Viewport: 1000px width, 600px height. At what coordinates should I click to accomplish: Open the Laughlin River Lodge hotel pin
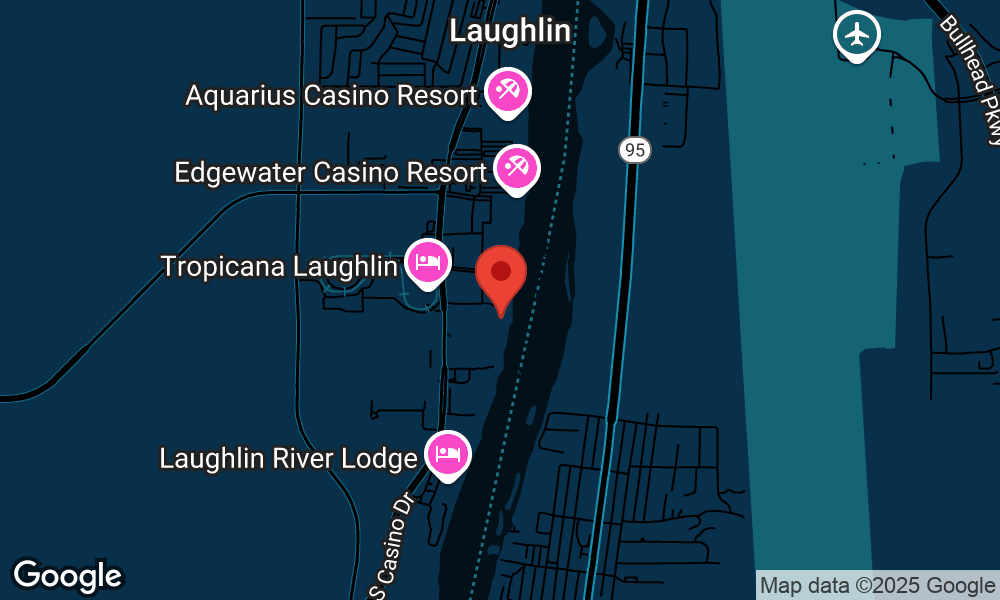[447, 455]
